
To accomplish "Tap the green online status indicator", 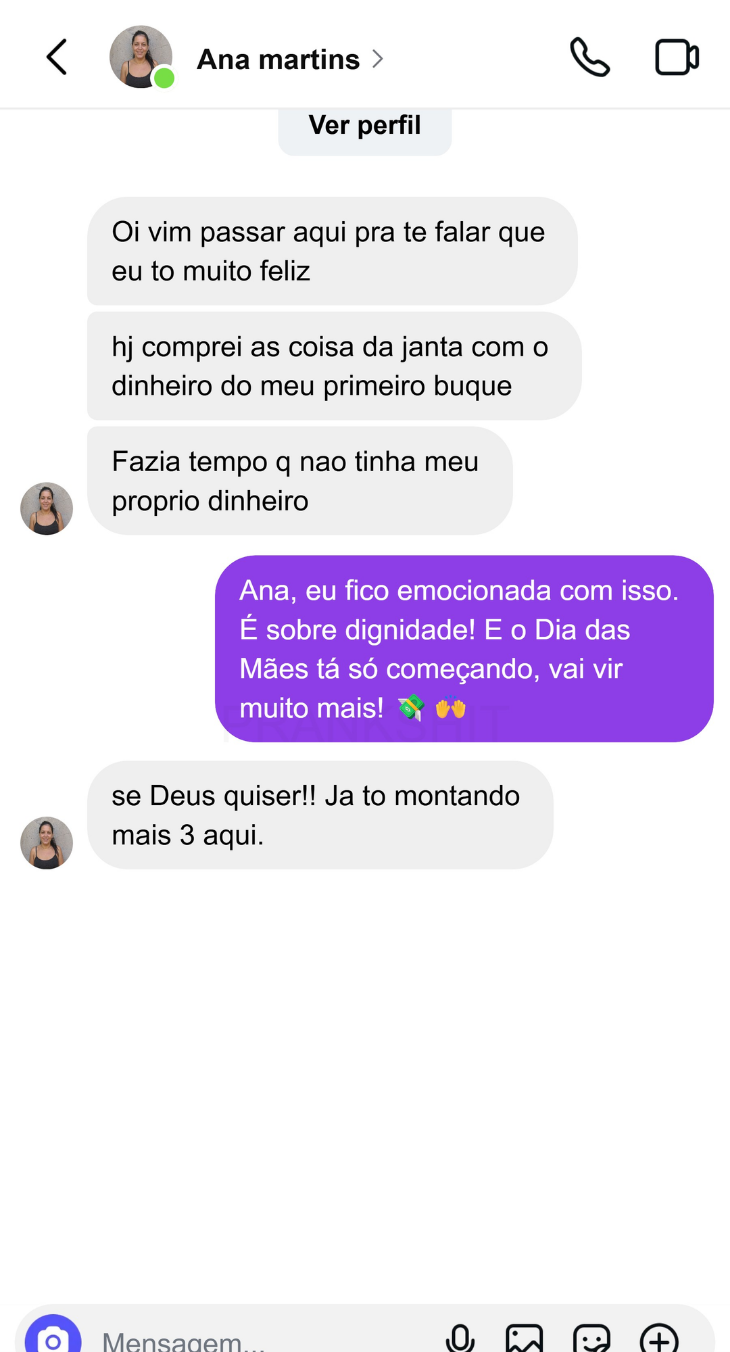I will pos(163,78).
